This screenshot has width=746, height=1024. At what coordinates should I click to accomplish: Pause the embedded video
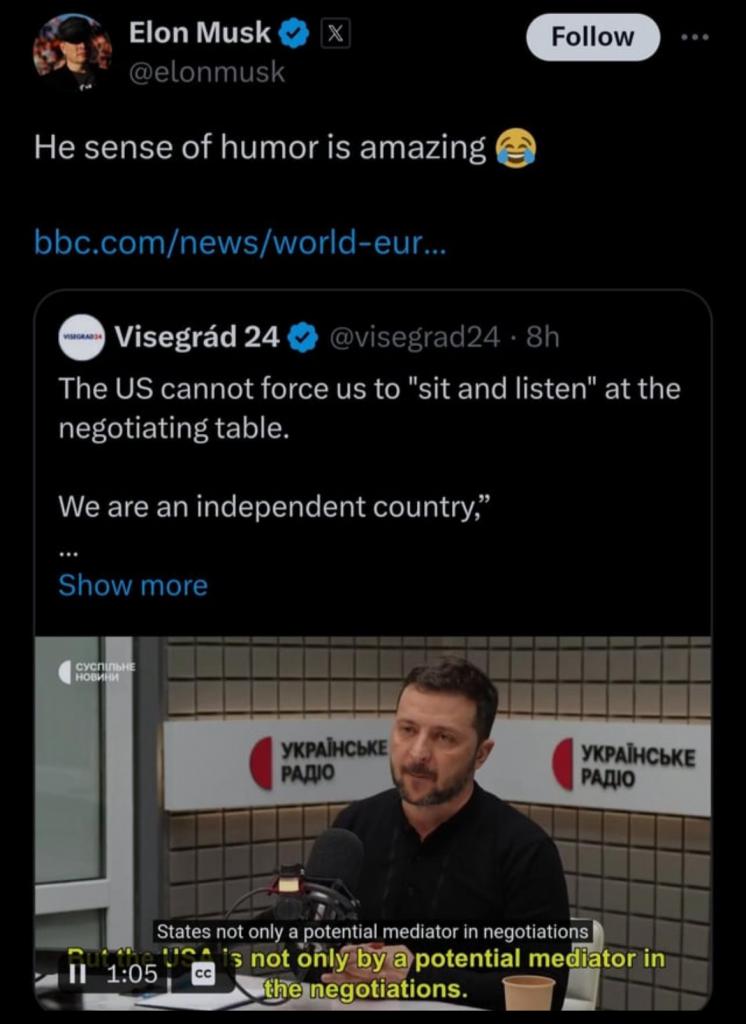point(75,973)
